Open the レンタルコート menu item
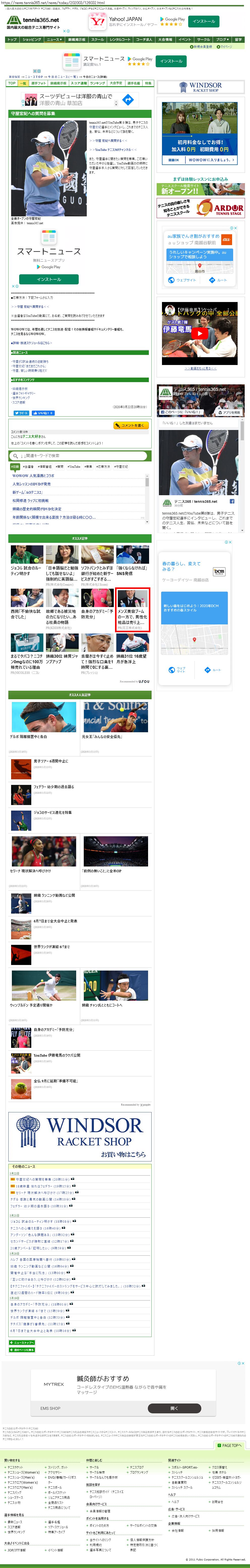This screenshot has height=1568, width=250. coord(120,40)
